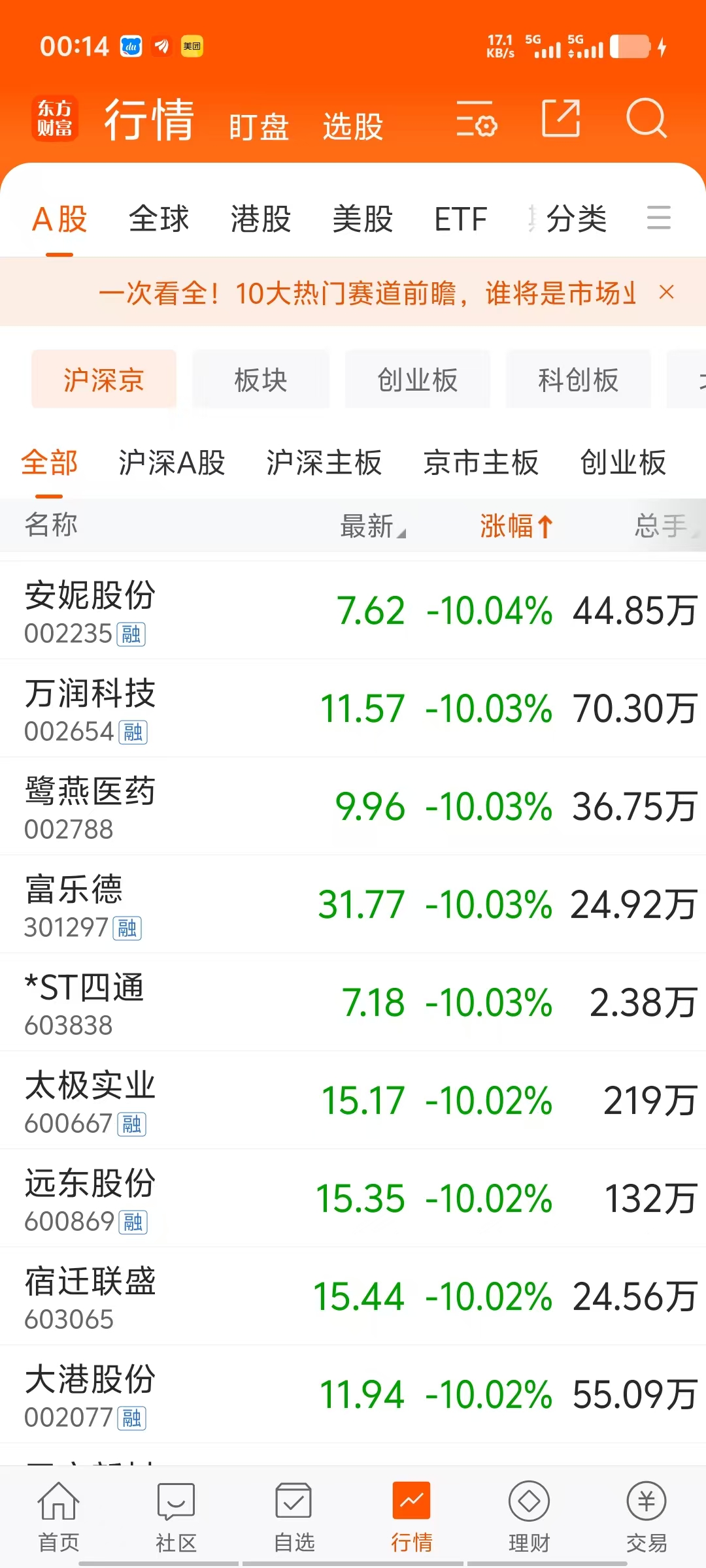Switch to the 选股 tab
Image resolution: width=706 pixels, height=1568 pixels.
coord(353,126)
